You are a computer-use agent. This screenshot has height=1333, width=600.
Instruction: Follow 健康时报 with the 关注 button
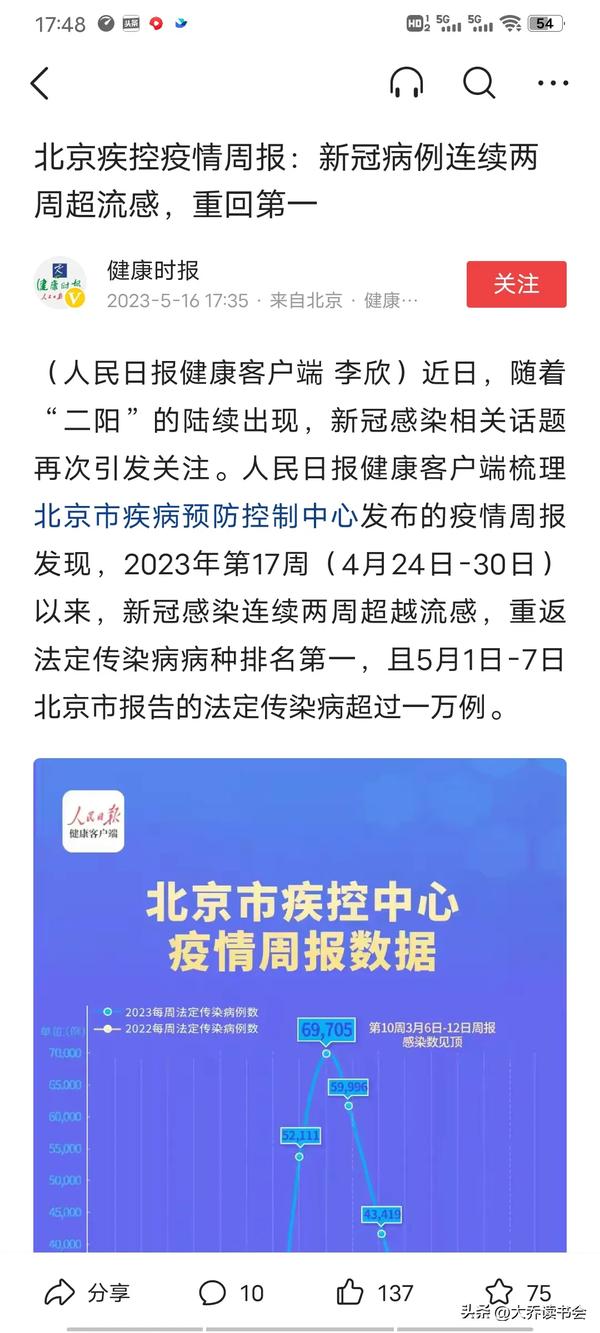tap(516, 284)
